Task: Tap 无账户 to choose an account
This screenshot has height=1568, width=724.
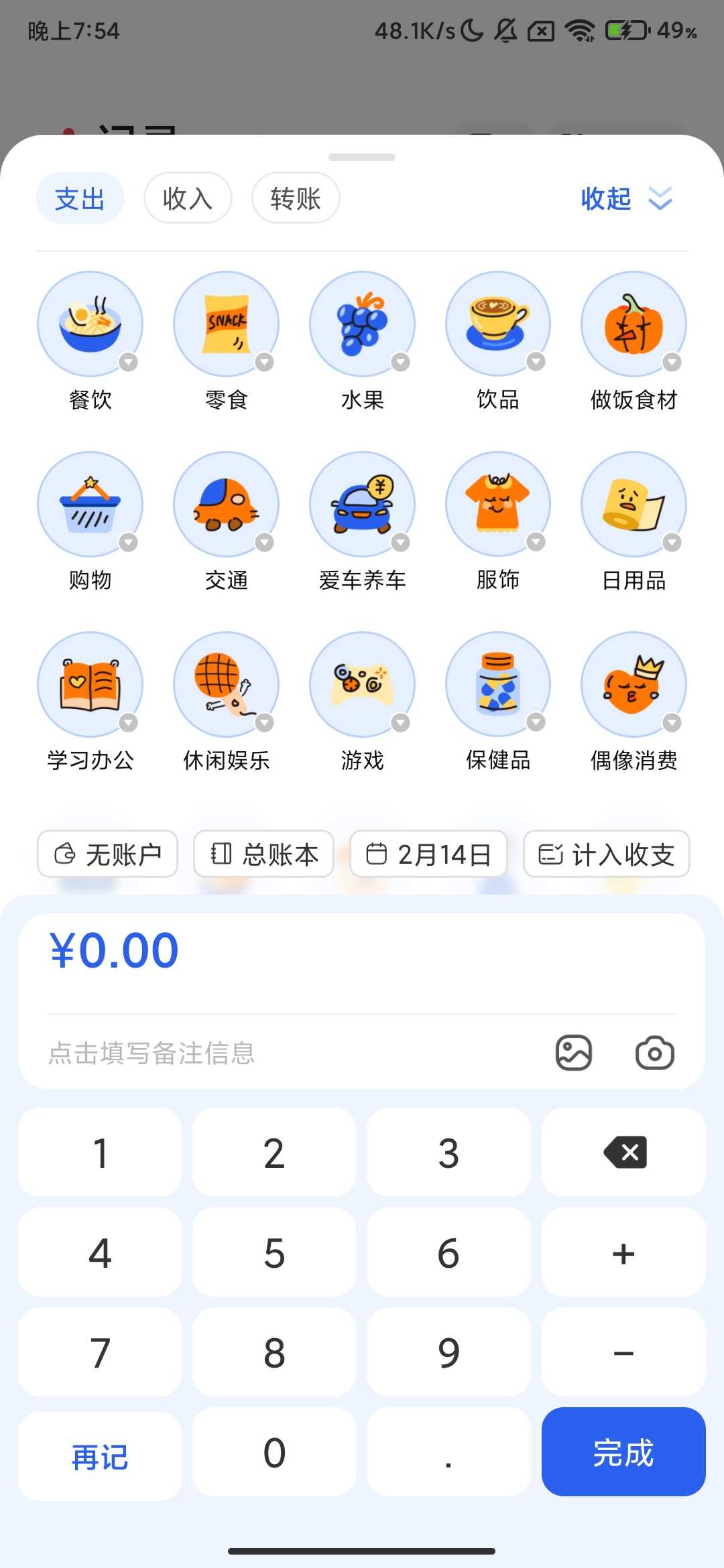Action: [x=107, y=854]
